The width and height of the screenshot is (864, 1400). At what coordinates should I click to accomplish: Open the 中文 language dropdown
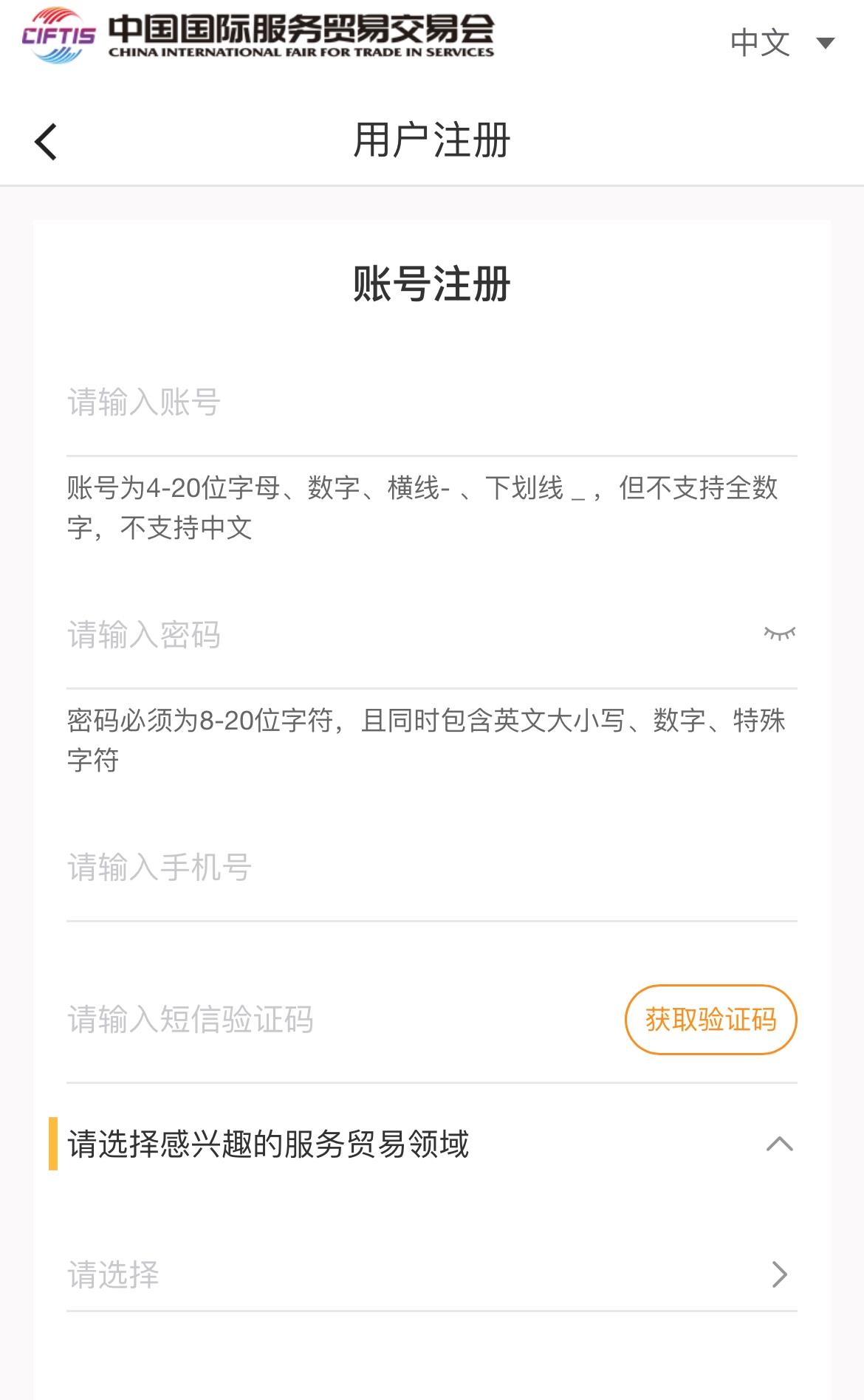781,43
